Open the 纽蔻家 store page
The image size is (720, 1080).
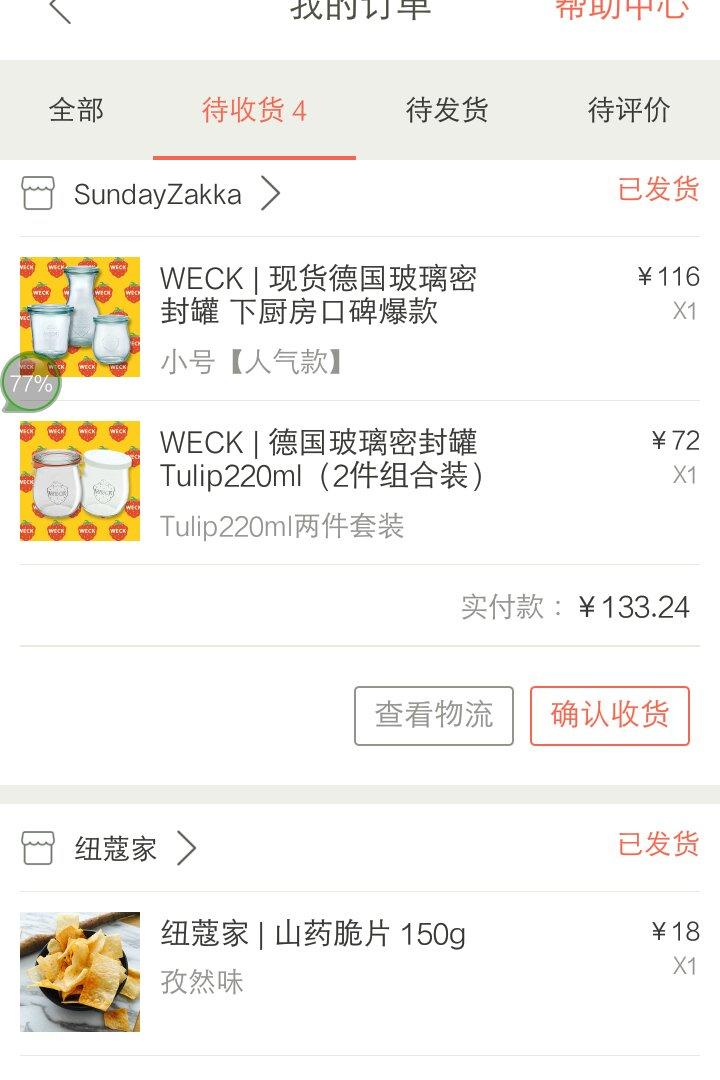116,849
